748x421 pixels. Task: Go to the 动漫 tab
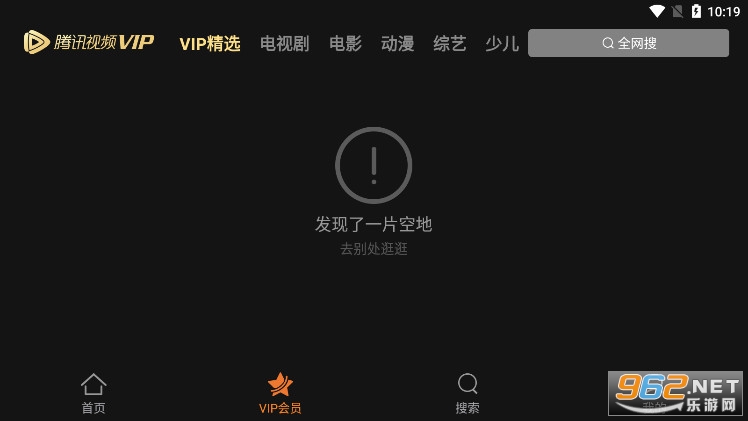[x=397, y=44]
